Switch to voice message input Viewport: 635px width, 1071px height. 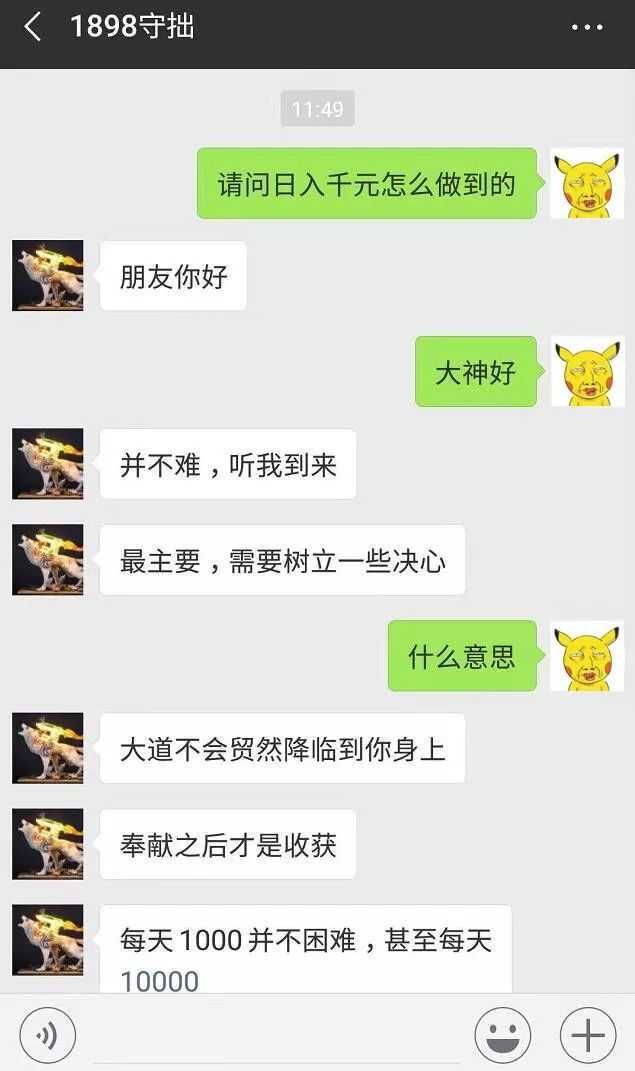click(x=47, y=1035)
